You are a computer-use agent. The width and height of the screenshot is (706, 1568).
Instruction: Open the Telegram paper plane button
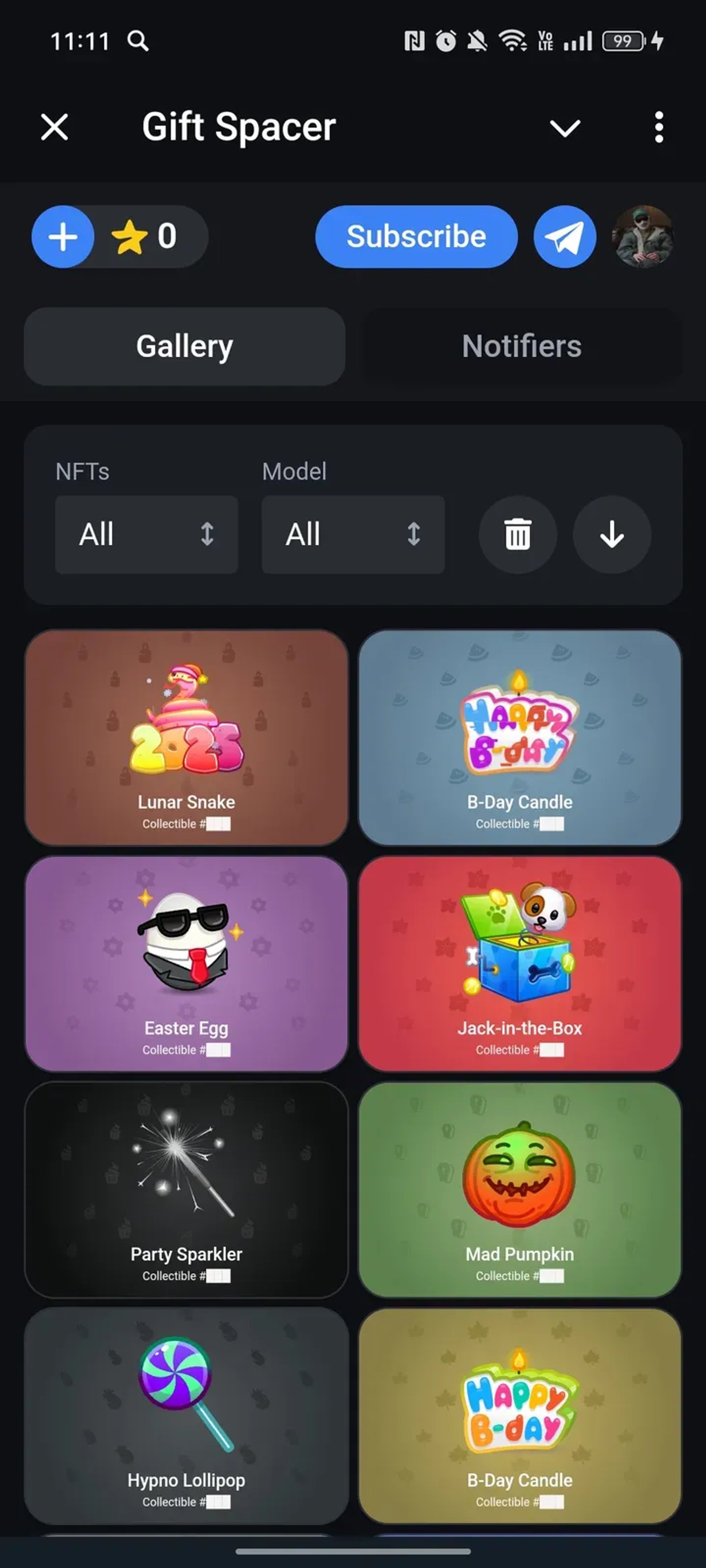coord(564,236)
